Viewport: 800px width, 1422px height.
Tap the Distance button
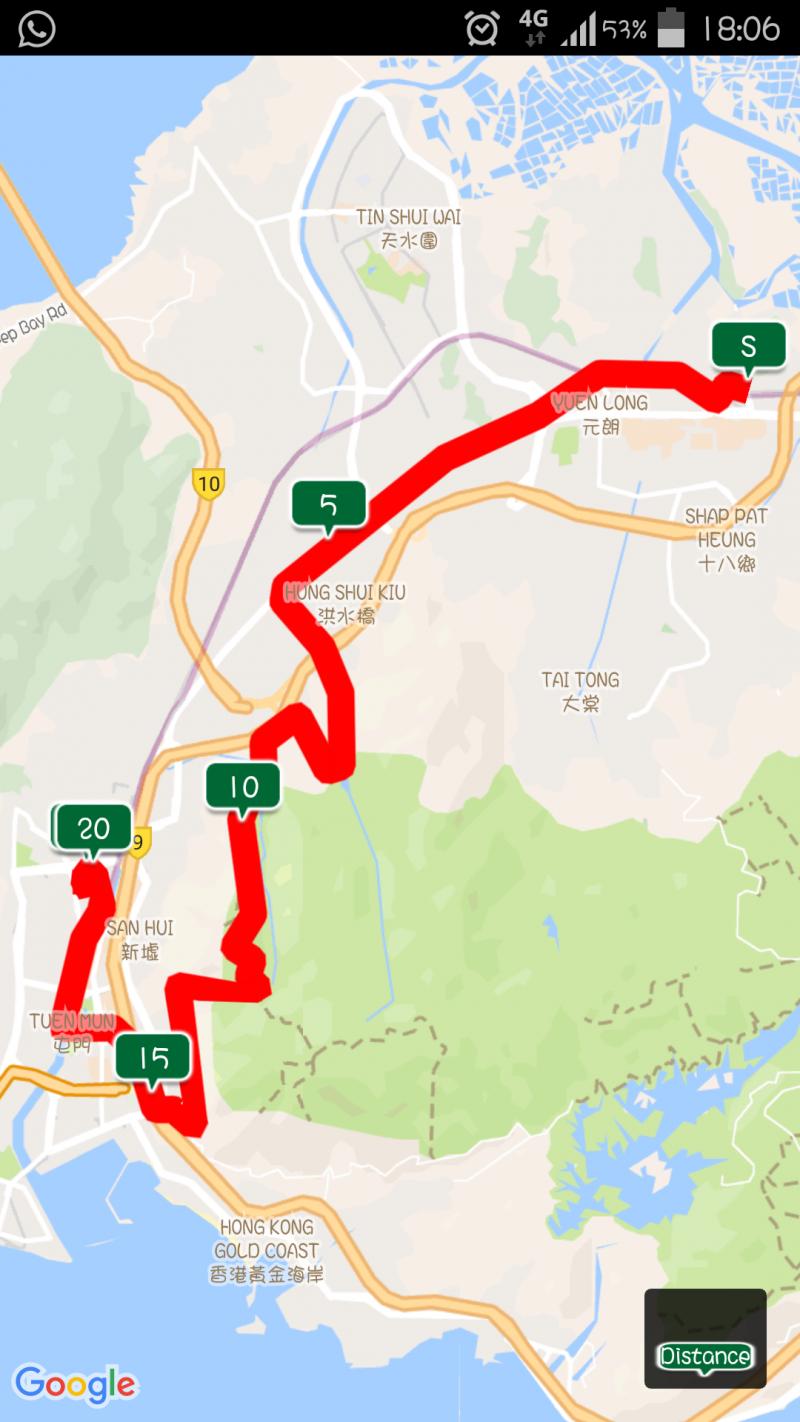click(x=705, y=1354)
